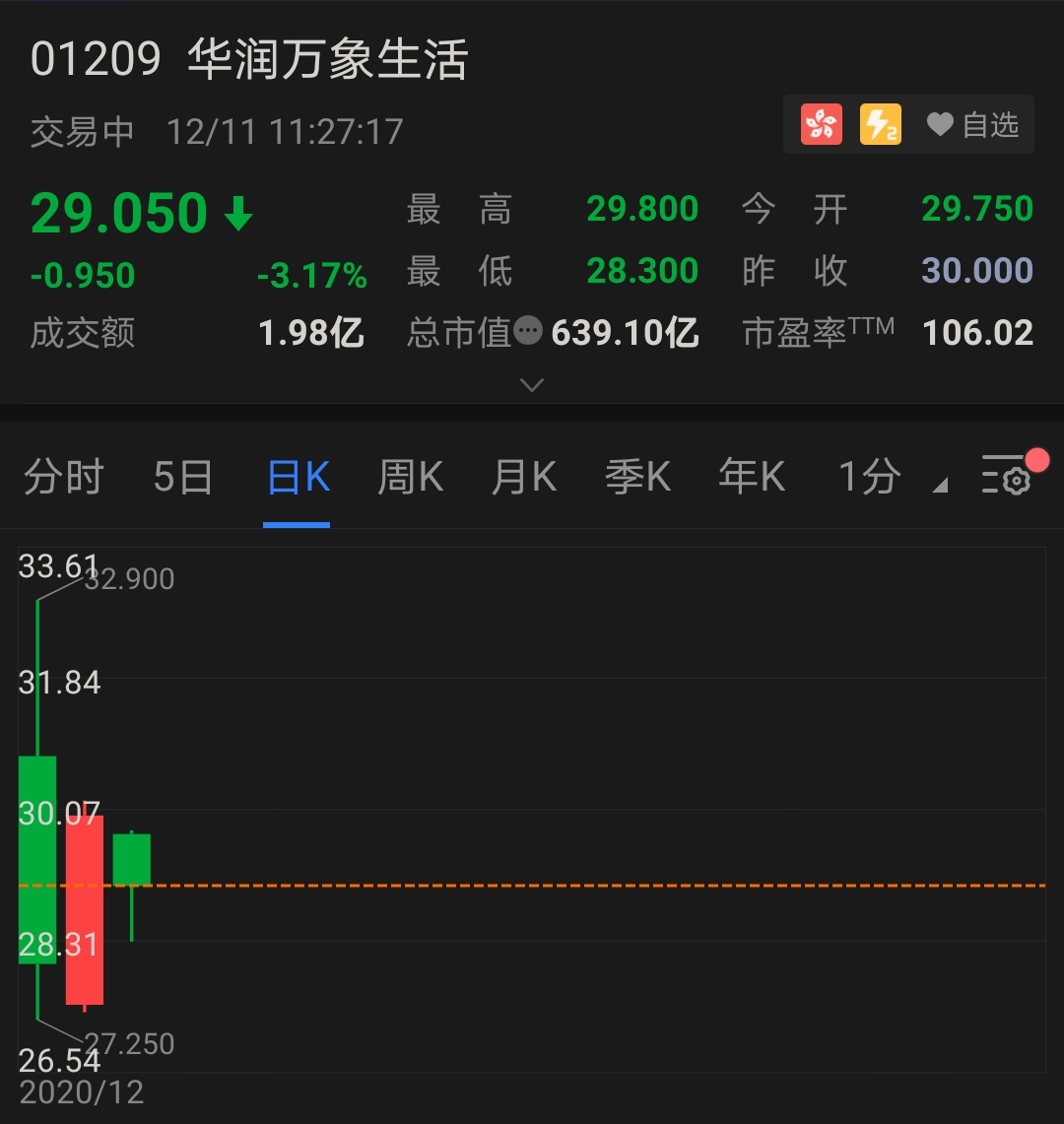This screenshot has width=1064, height=1124.
Task: Click the ellipsis info icon beside 总市值
Action: 528,332
